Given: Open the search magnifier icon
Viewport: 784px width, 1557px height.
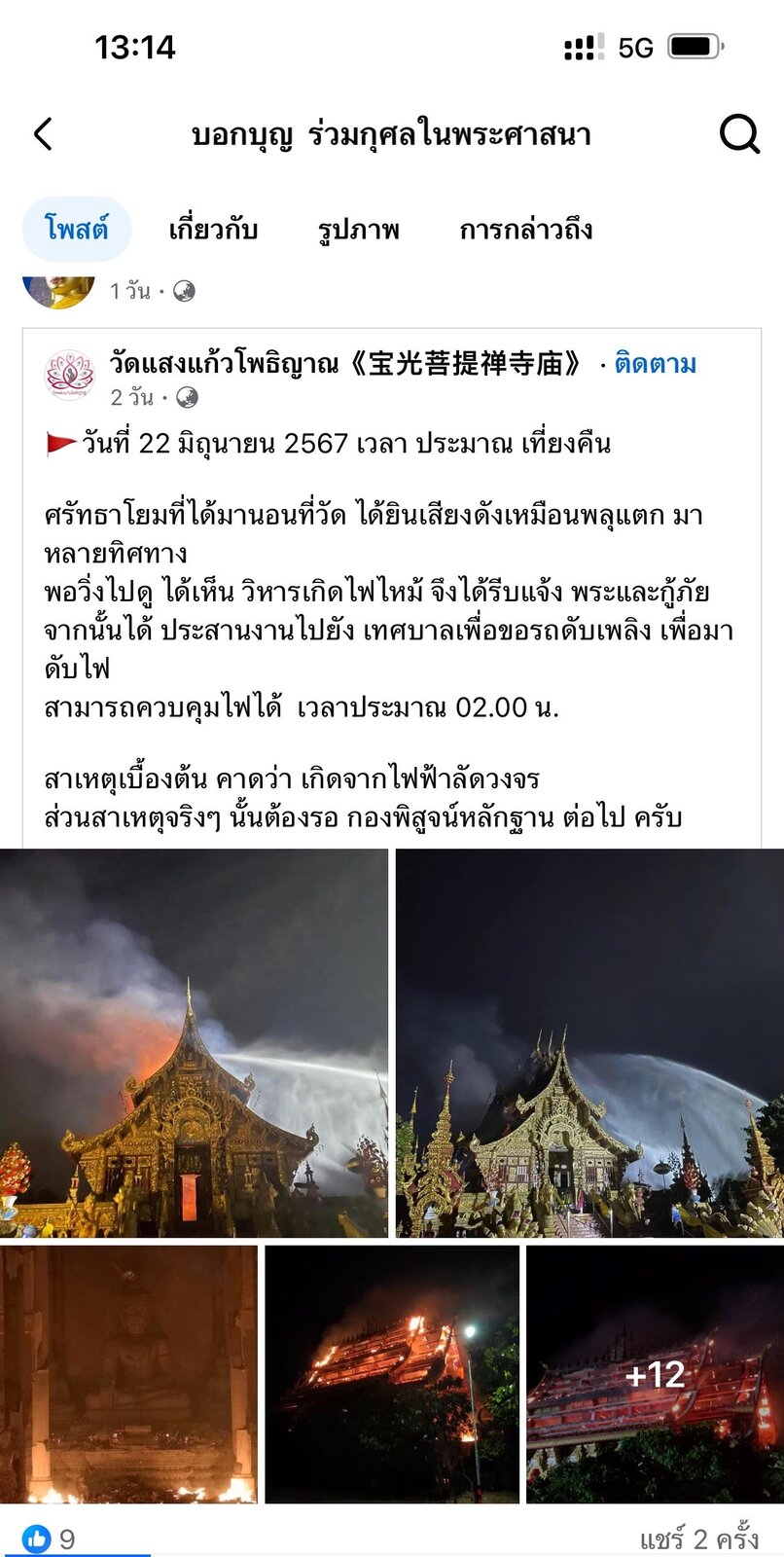Looking at the screenshot, I should click(x=739, y=134).
